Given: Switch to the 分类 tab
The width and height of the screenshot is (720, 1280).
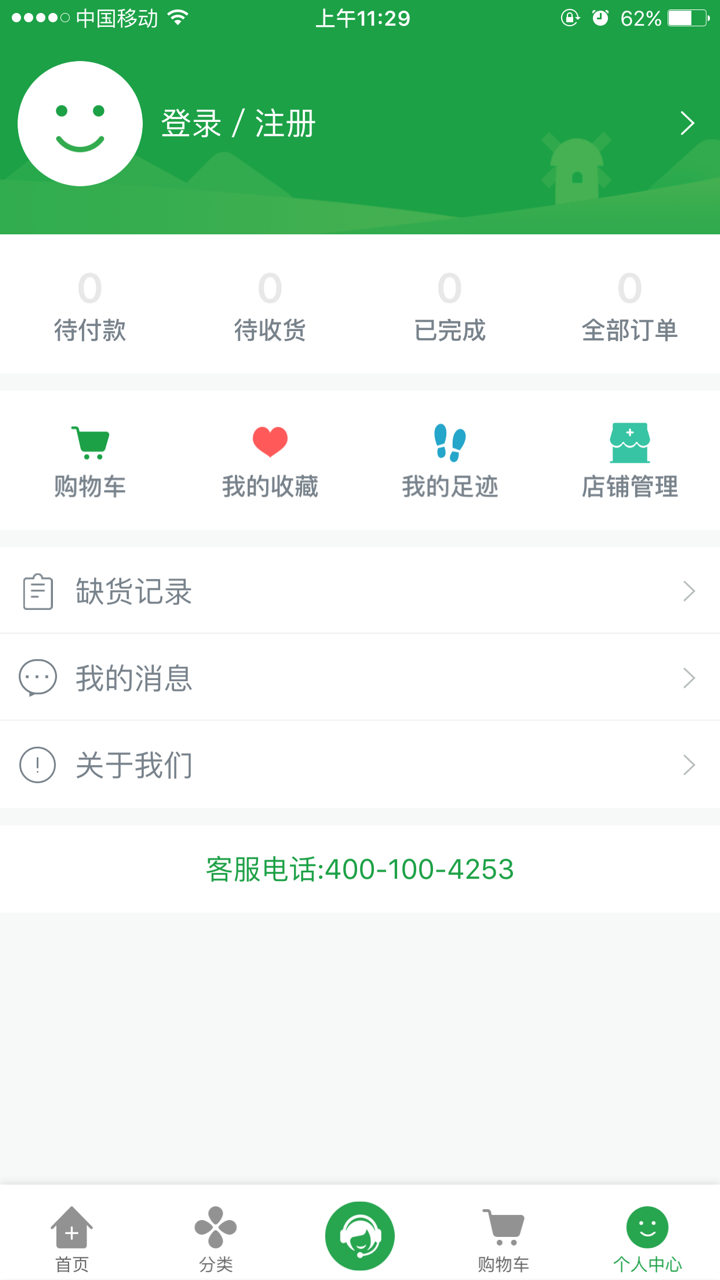Looking at the screenshot, I should (x=214, y=1233).
